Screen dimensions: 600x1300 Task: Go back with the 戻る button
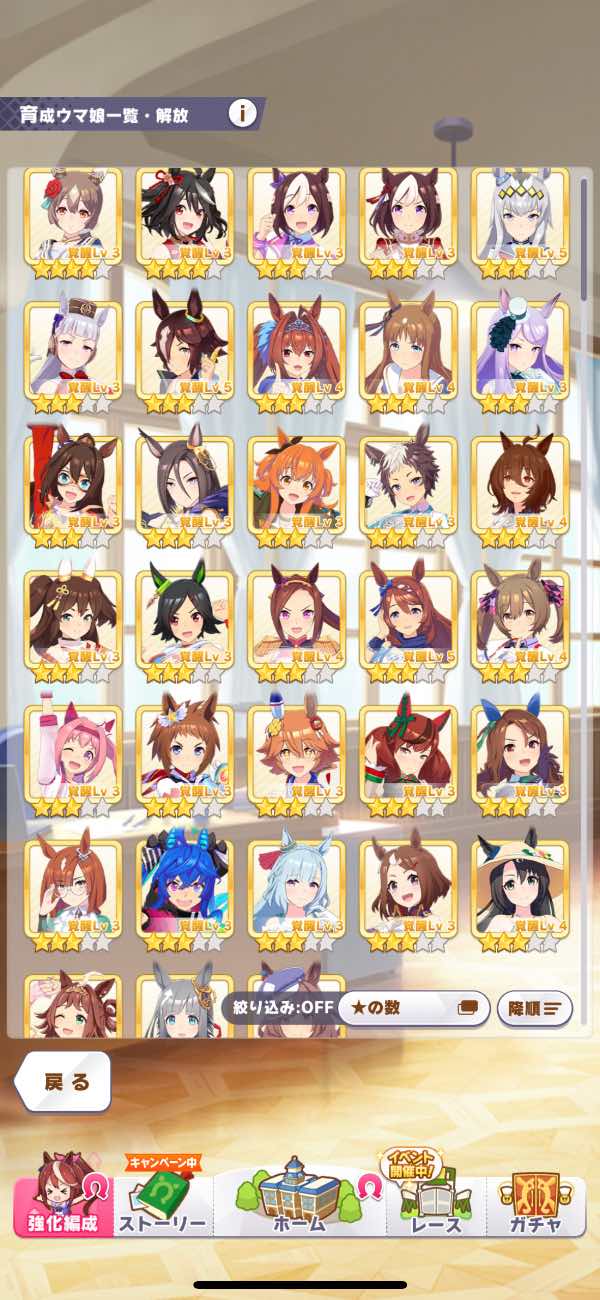point(64,1081)
